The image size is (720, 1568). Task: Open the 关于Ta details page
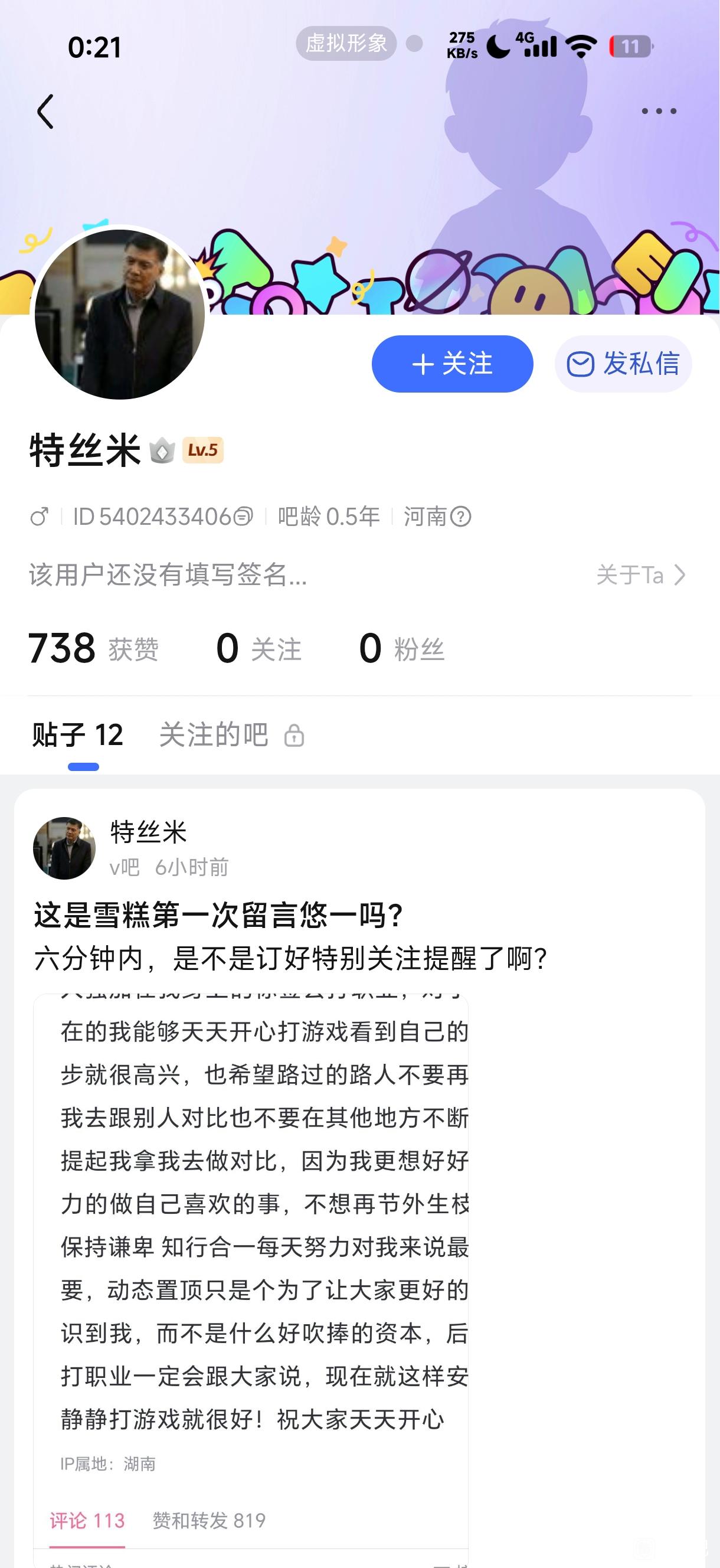click(640, 575)
